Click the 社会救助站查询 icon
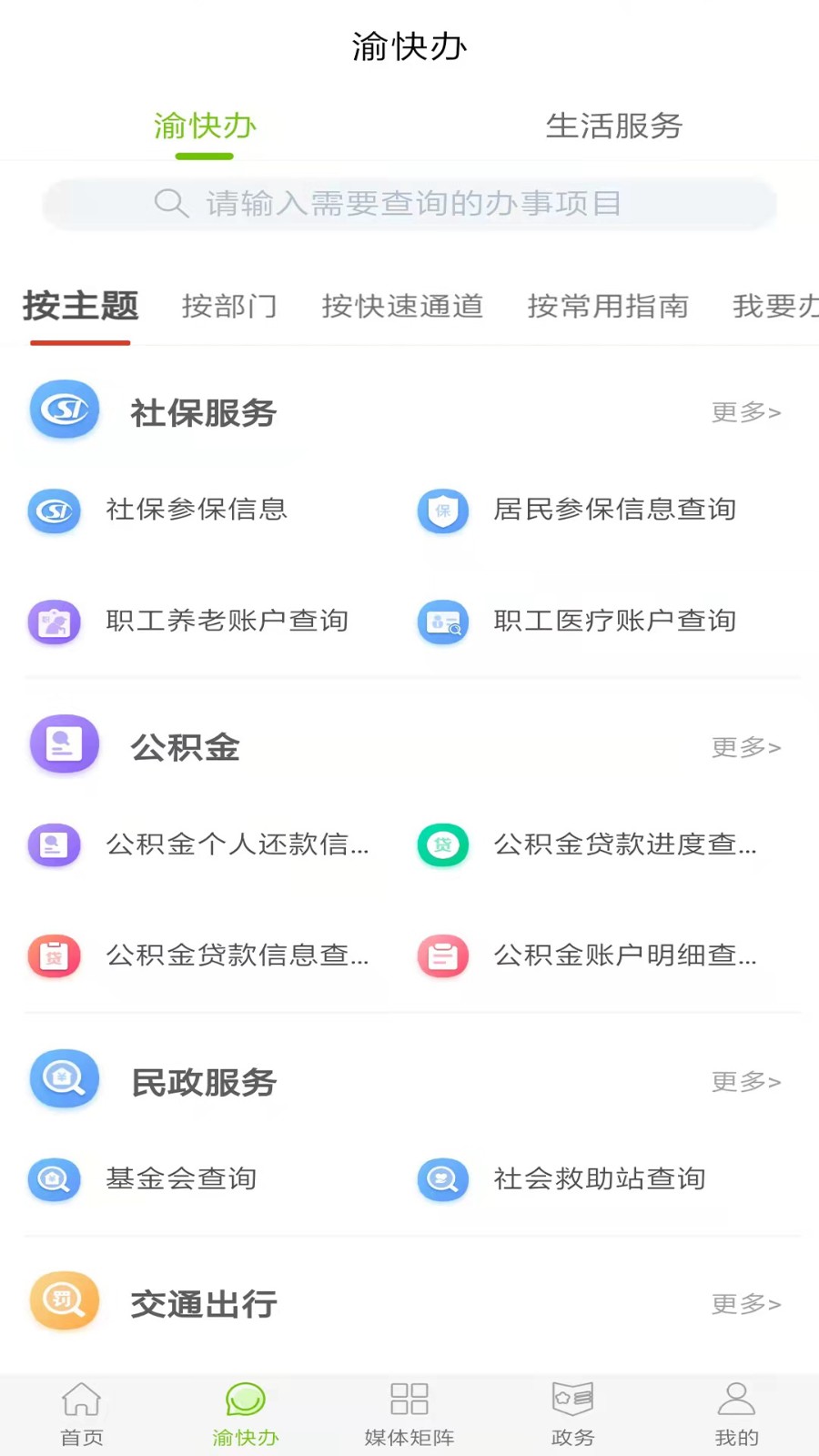The width and height of the screenshot is (819, 1456). (442, 1179)
